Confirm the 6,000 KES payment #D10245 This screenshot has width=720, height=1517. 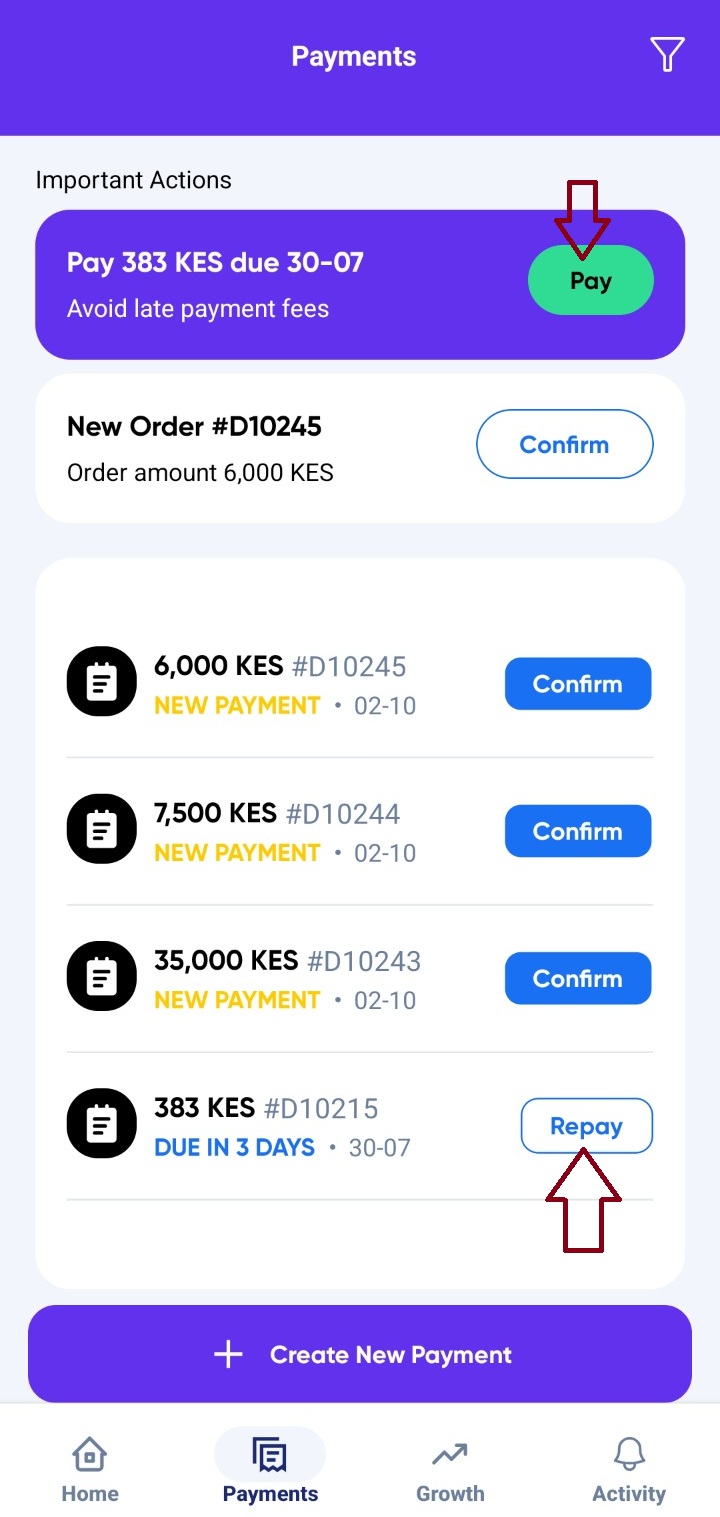pos(577,684)
